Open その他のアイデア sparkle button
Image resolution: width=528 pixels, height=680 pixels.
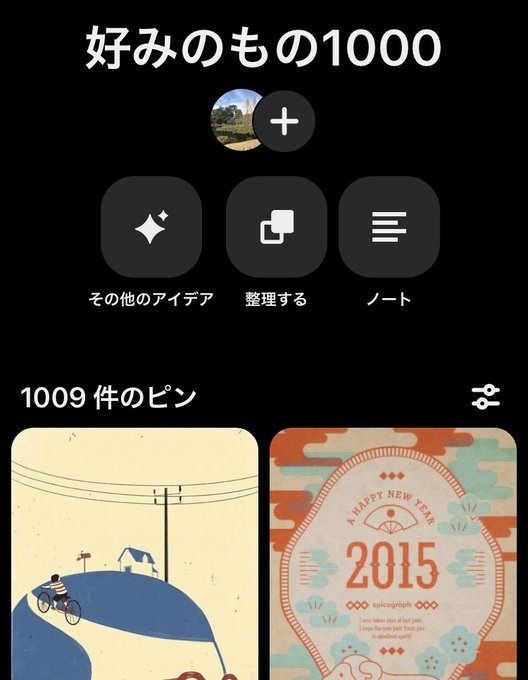[x=151, y=227]
